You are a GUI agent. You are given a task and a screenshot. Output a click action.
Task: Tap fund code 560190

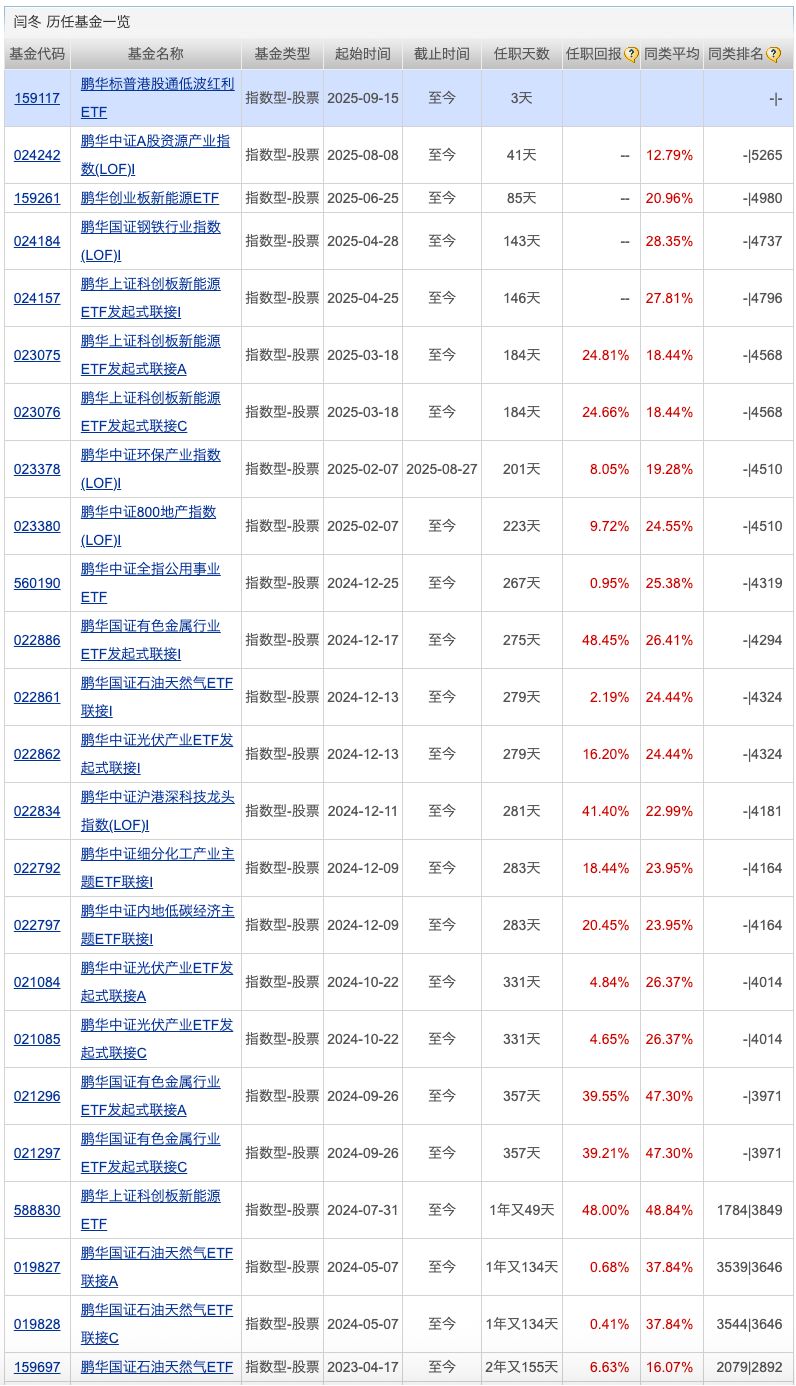tap(37, 583)
